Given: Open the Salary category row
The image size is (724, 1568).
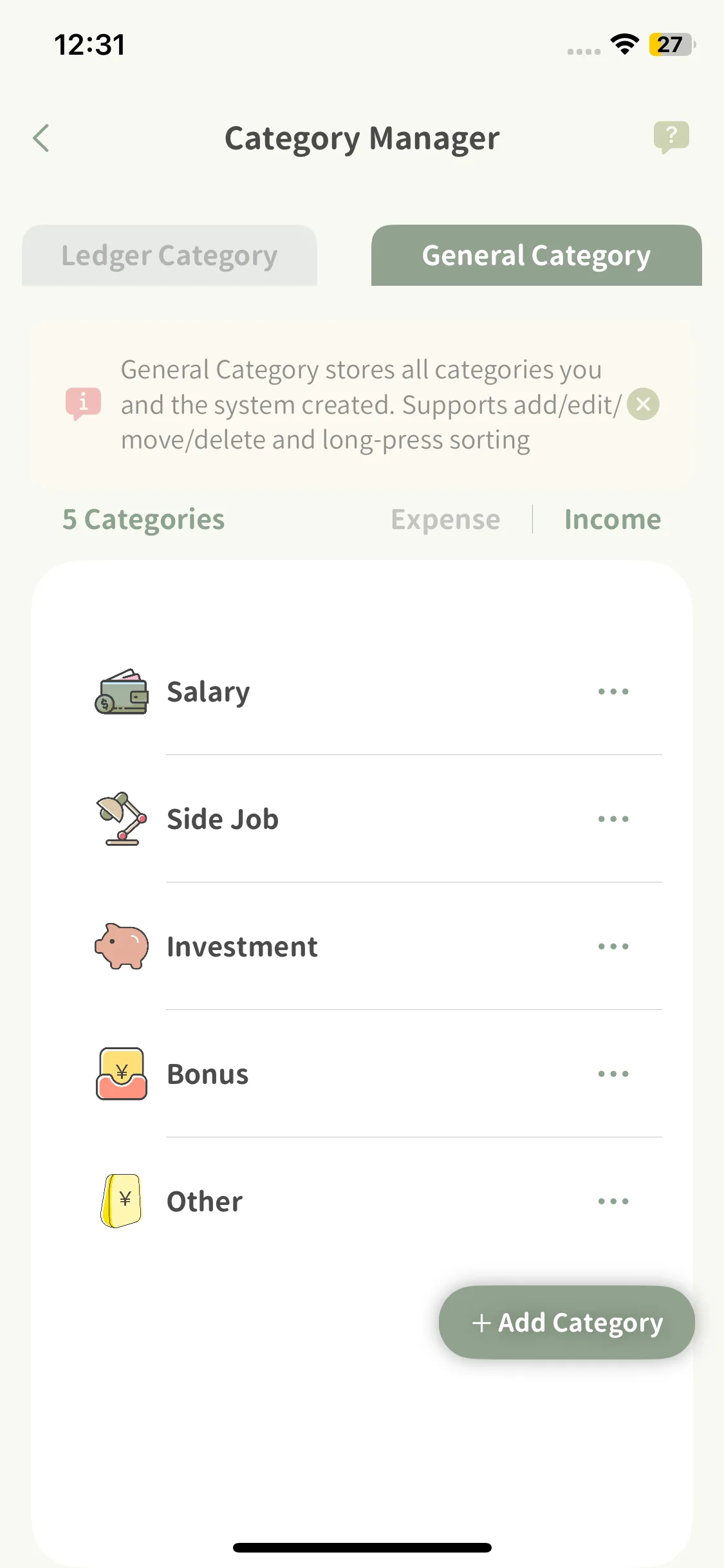Looking at the screenshot, I should [362, 692].
